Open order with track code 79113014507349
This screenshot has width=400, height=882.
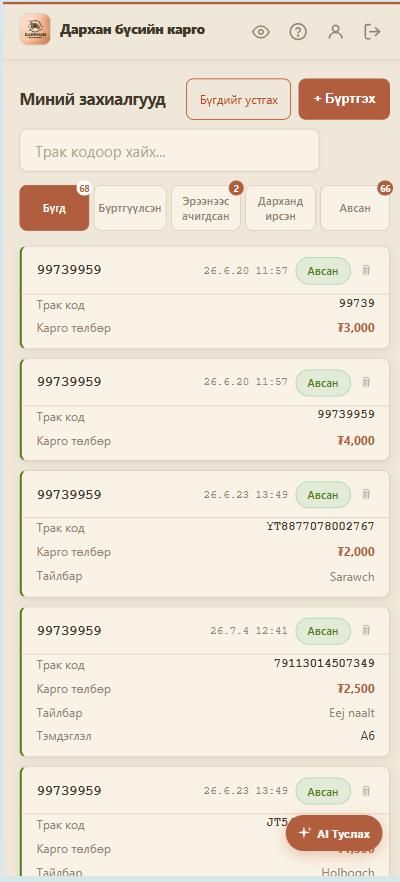(205, 682)
